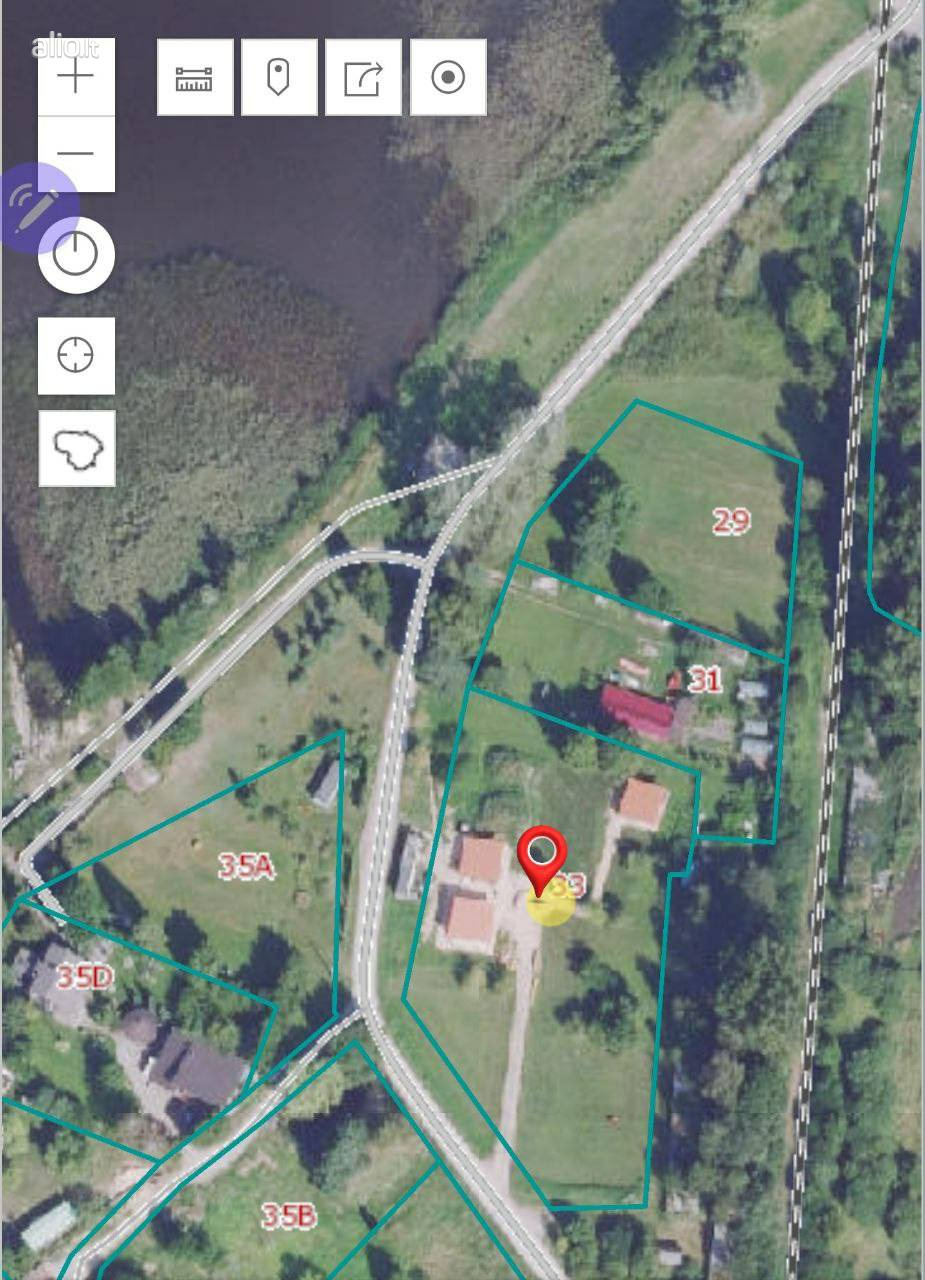Viewport: 925px width, 1280px height.
Task: Zoom out using the minus button
Action: [x=77, y=153]
